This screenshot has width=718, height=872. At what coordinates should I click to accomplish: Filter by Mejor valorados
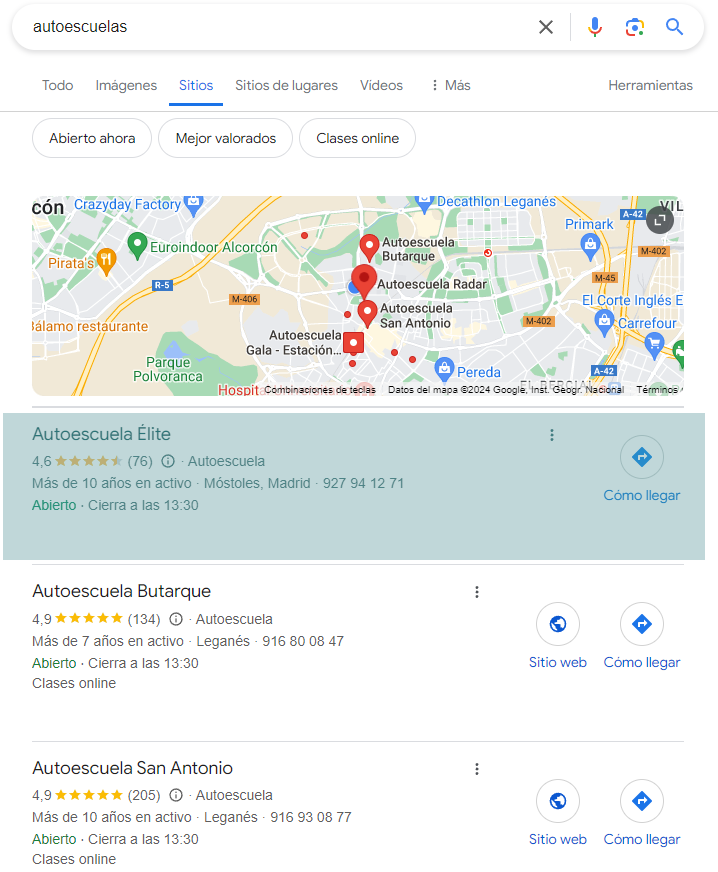click(225, 138)
